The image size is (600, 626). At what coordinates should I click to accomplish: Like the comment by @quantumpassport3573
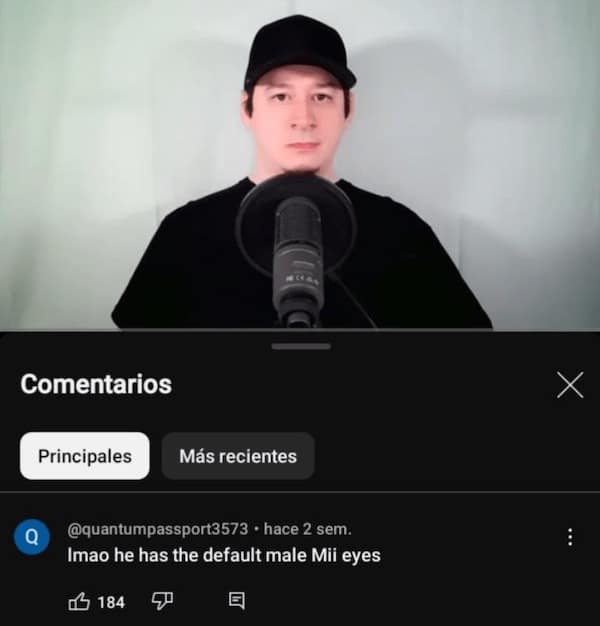coord(80,601)
